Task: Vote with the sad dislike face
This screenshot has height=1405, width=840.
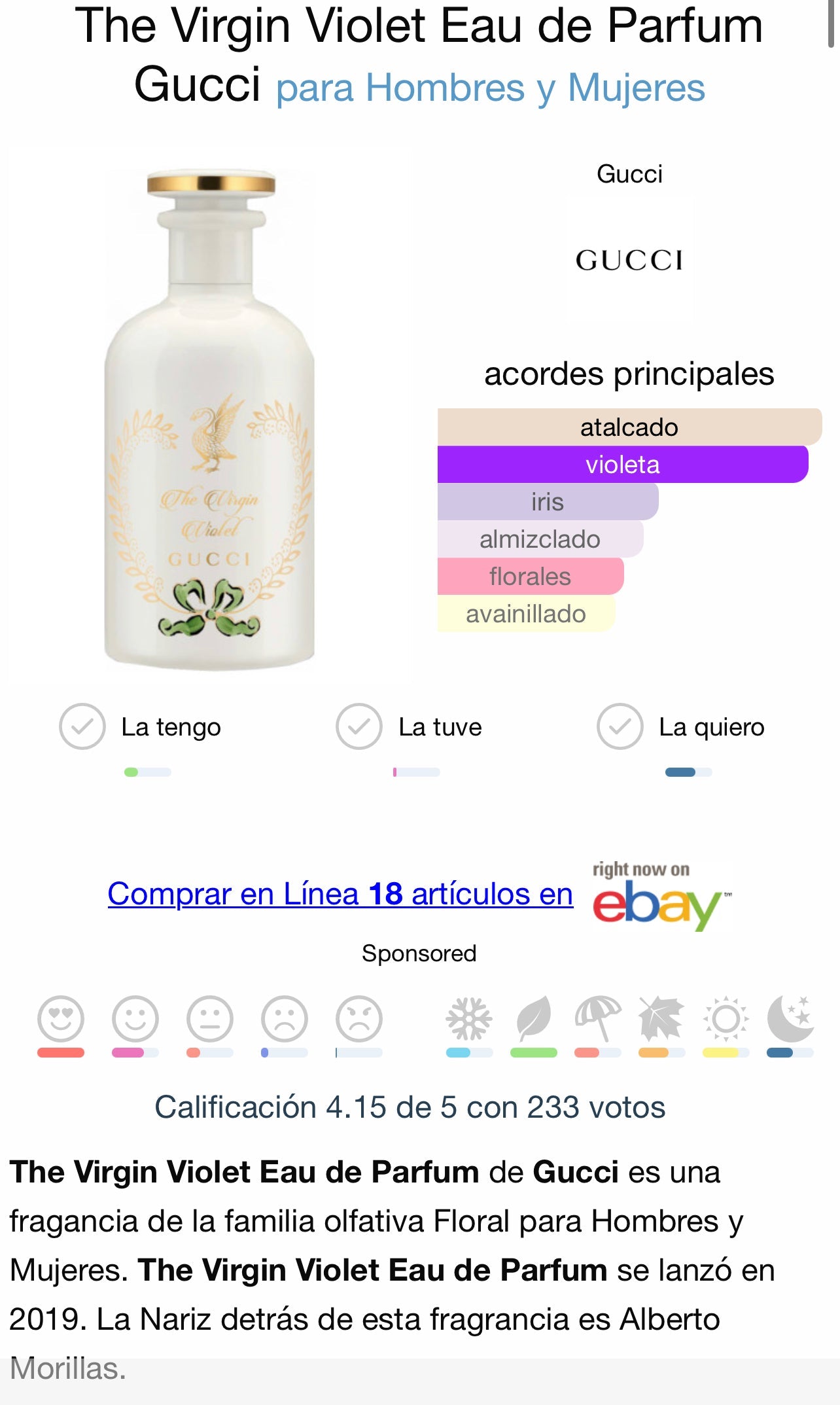Action: coord(285,1019)
